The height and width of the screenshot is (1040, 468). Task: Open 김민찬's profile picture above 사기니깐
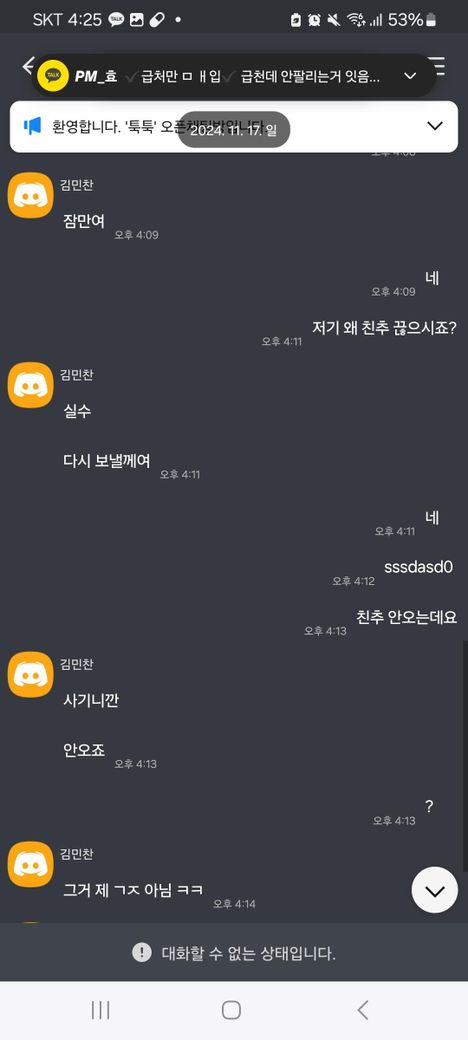pyautogui.click(x=30, y=674)
